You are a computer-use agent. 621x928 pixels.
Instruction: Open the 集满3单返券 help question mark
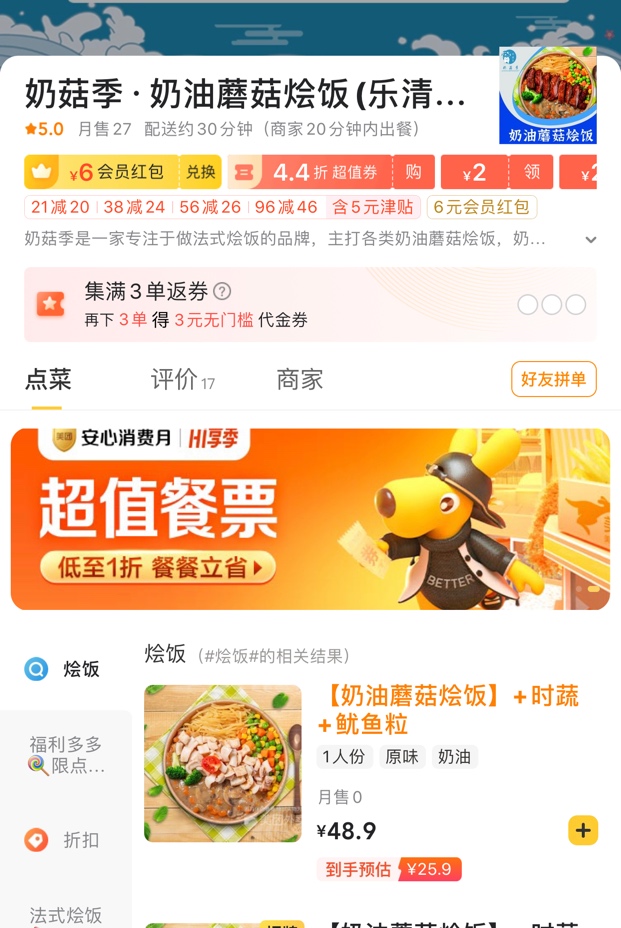tap(222, 291)
